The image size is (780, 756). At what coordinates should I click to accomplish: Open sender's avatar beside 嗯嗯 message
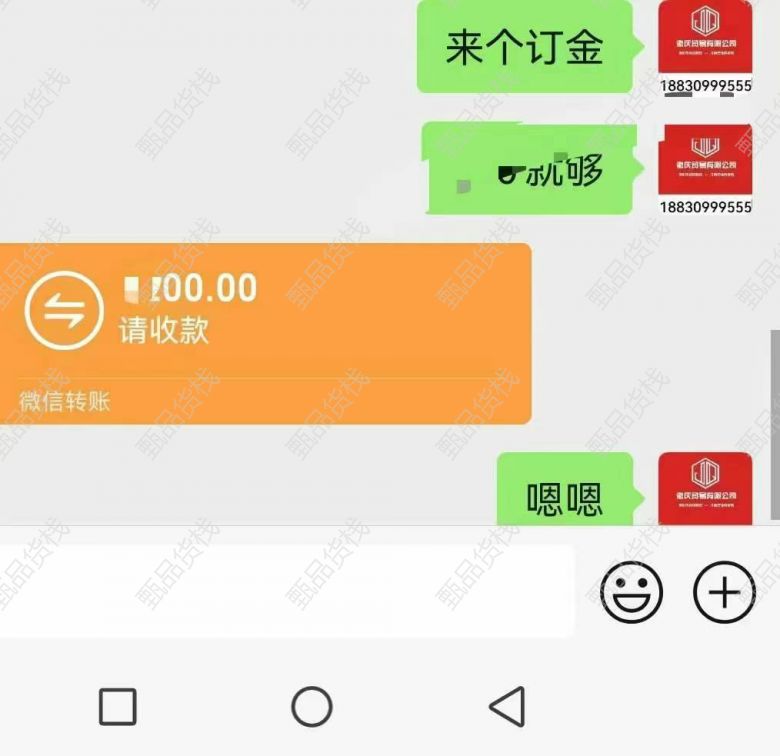705,488
